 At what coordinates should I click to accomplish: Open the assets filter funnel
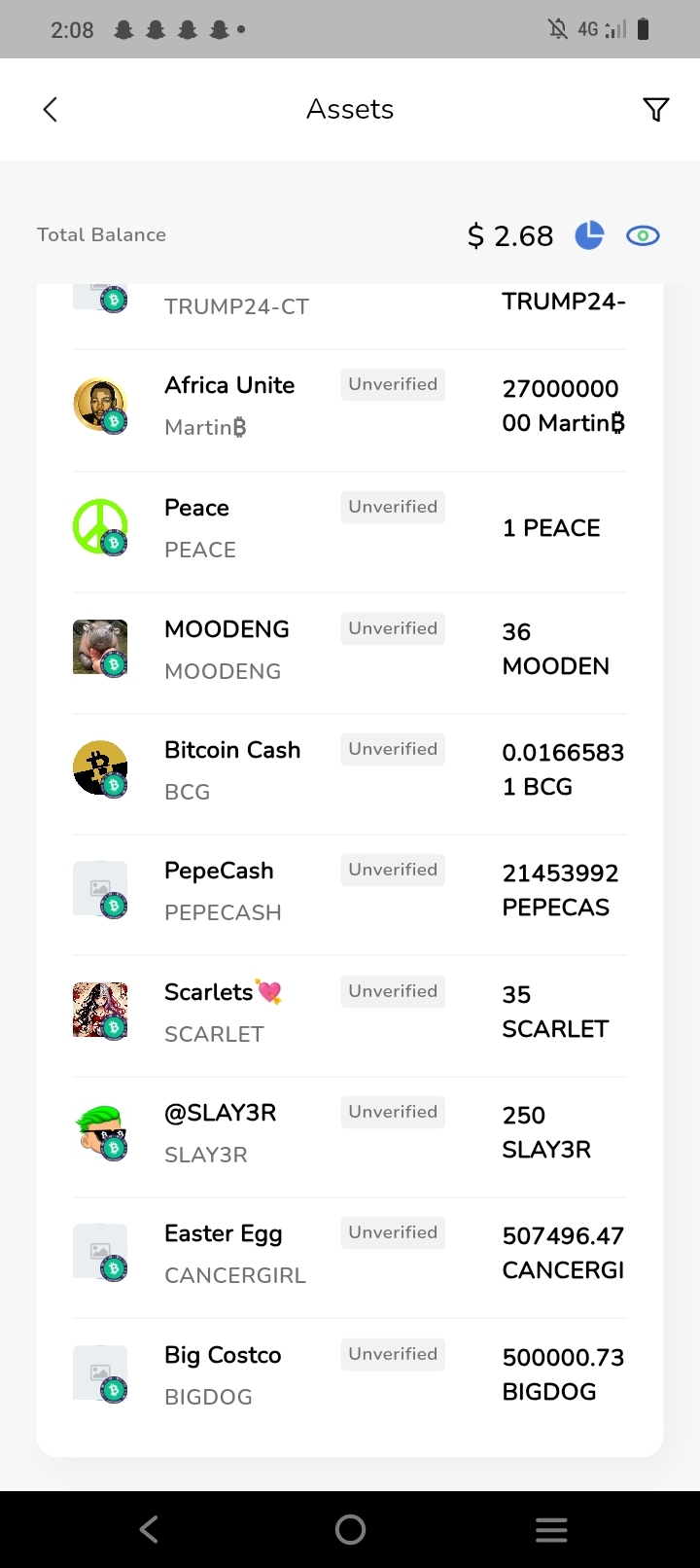click(656, 109)
